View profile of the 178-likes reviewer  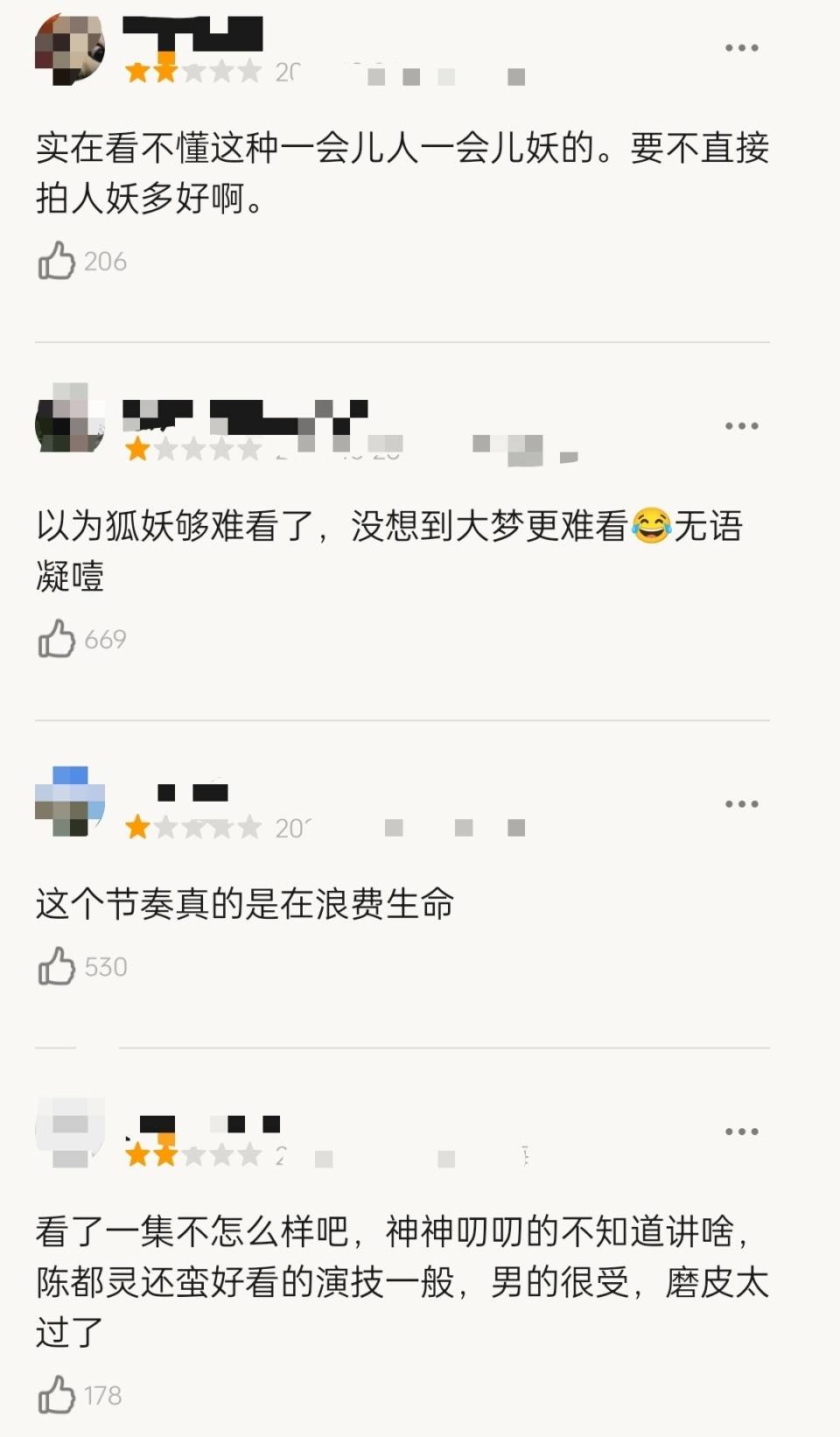point(69,1132)
